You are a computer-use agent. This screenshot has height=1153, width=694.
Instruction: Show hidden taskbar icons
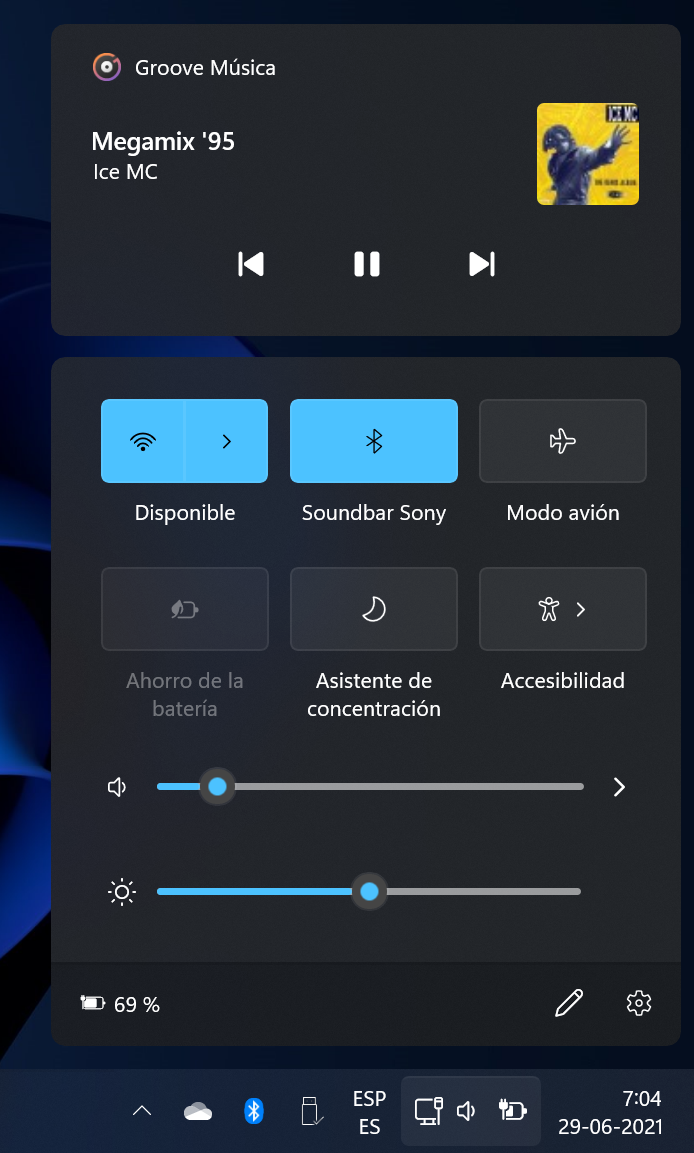(142, 1110)
